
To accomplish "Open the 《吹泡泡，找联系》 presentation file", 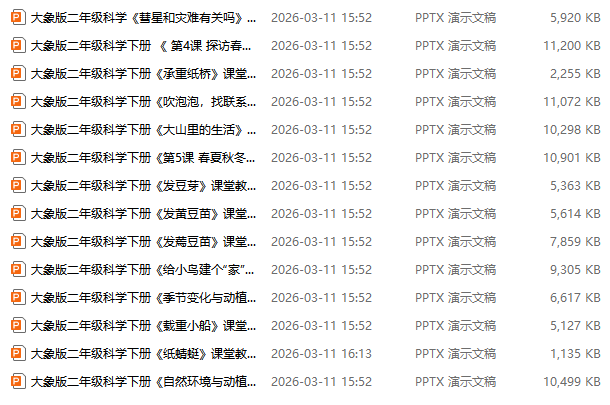I will [x=140, y=101].
